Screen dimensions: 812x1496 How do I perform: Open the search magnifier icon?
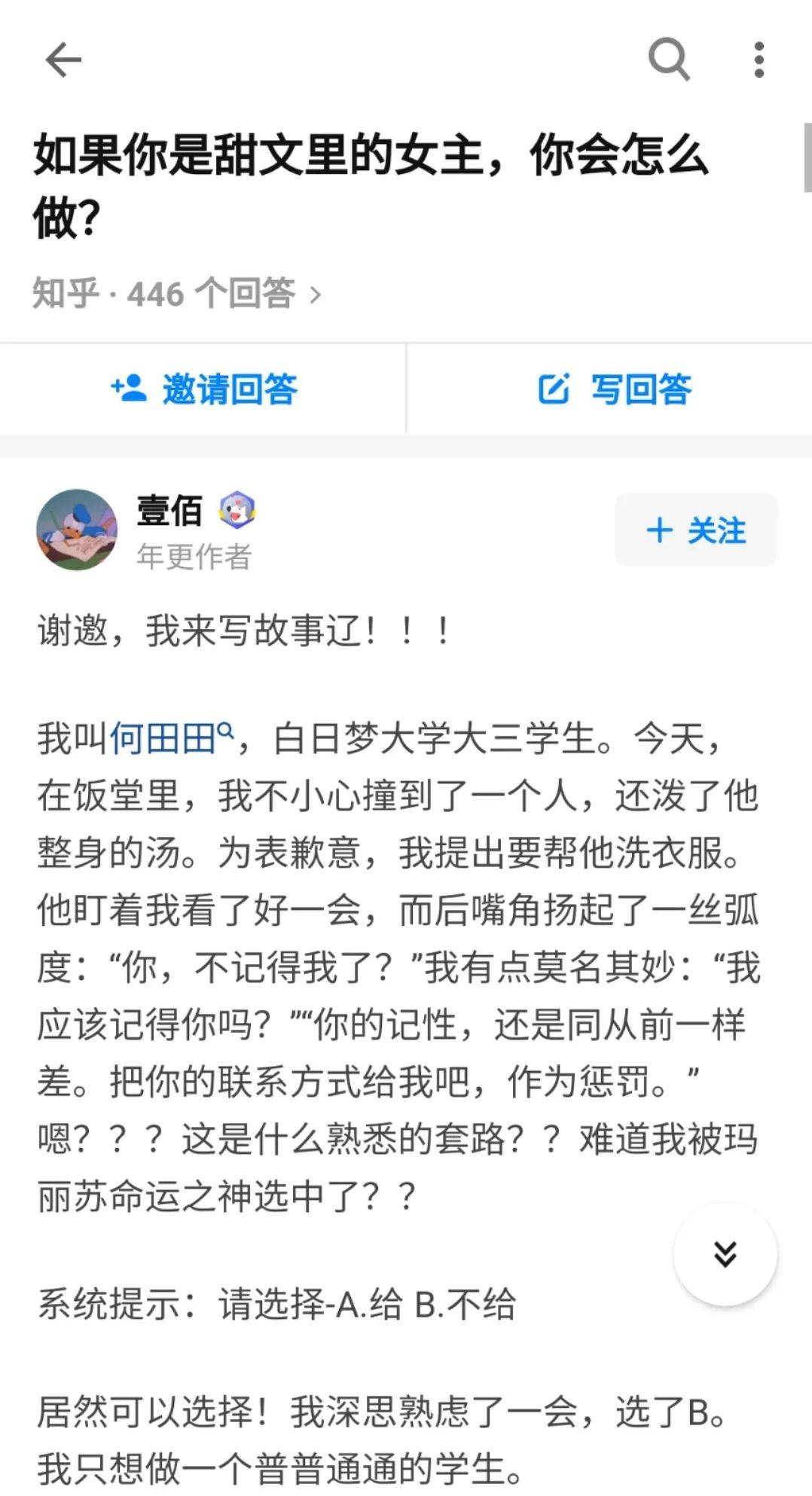(669, 60)
